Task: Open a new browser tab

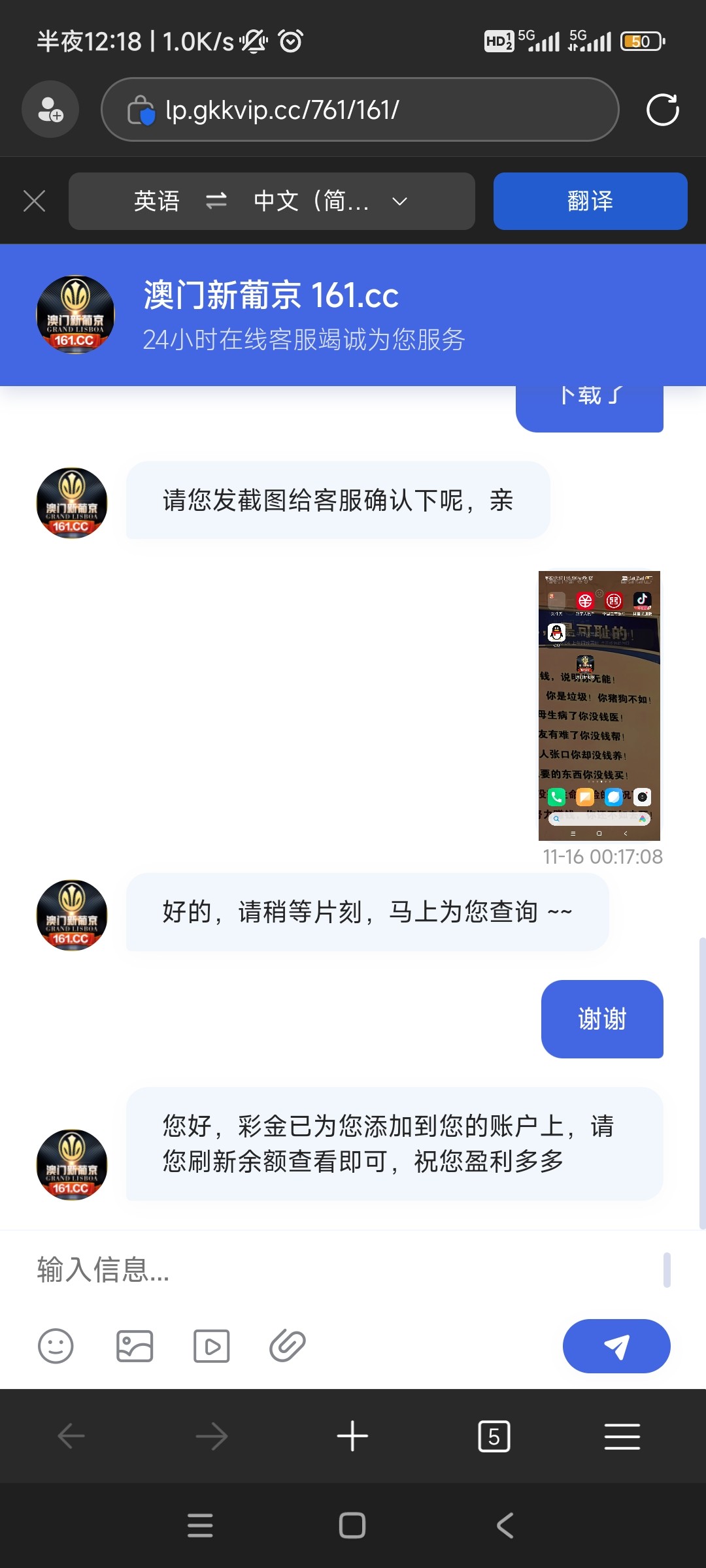Action: [x=352, y=1436]
